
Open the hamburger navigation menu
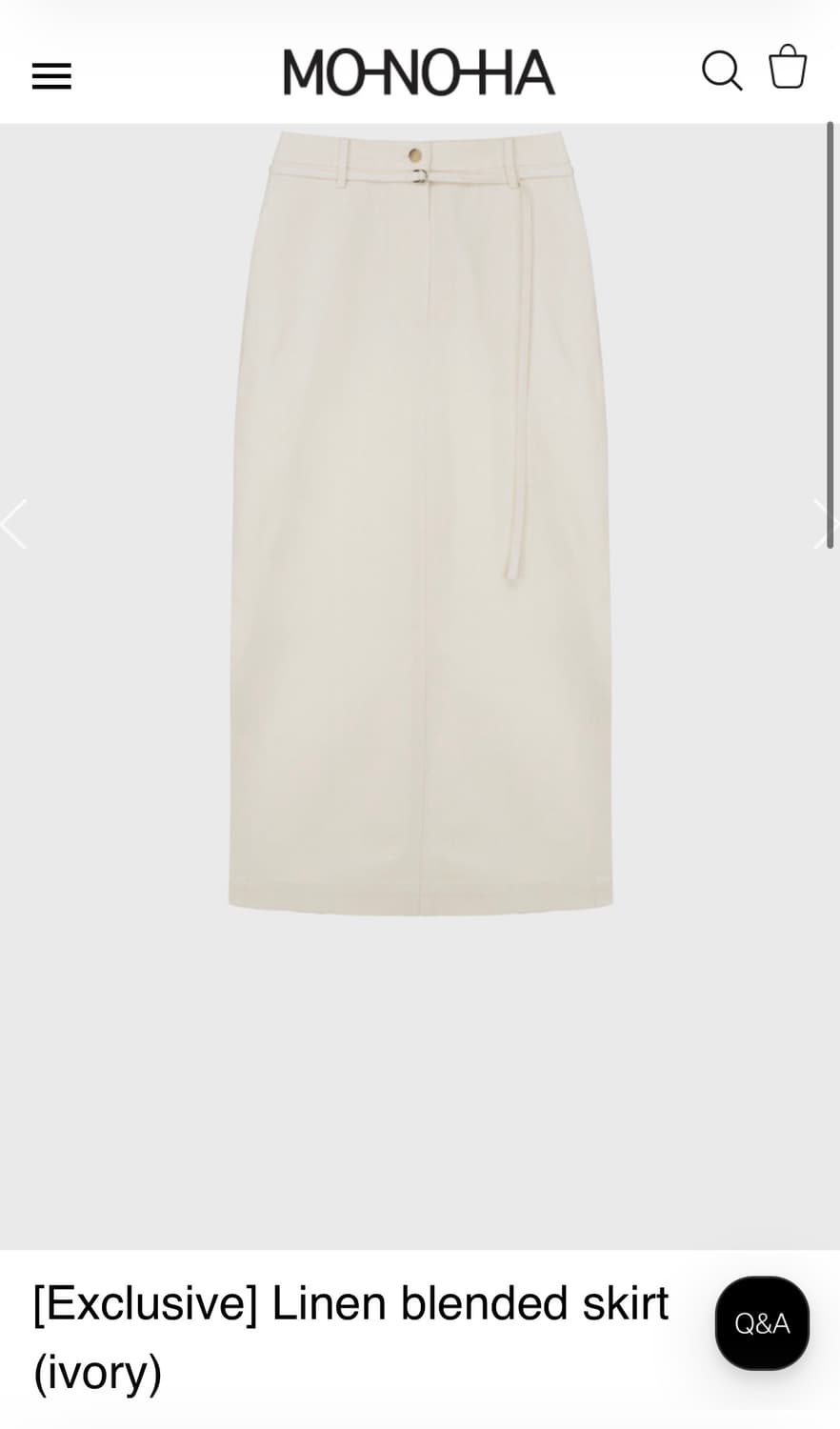click(50, 75)
